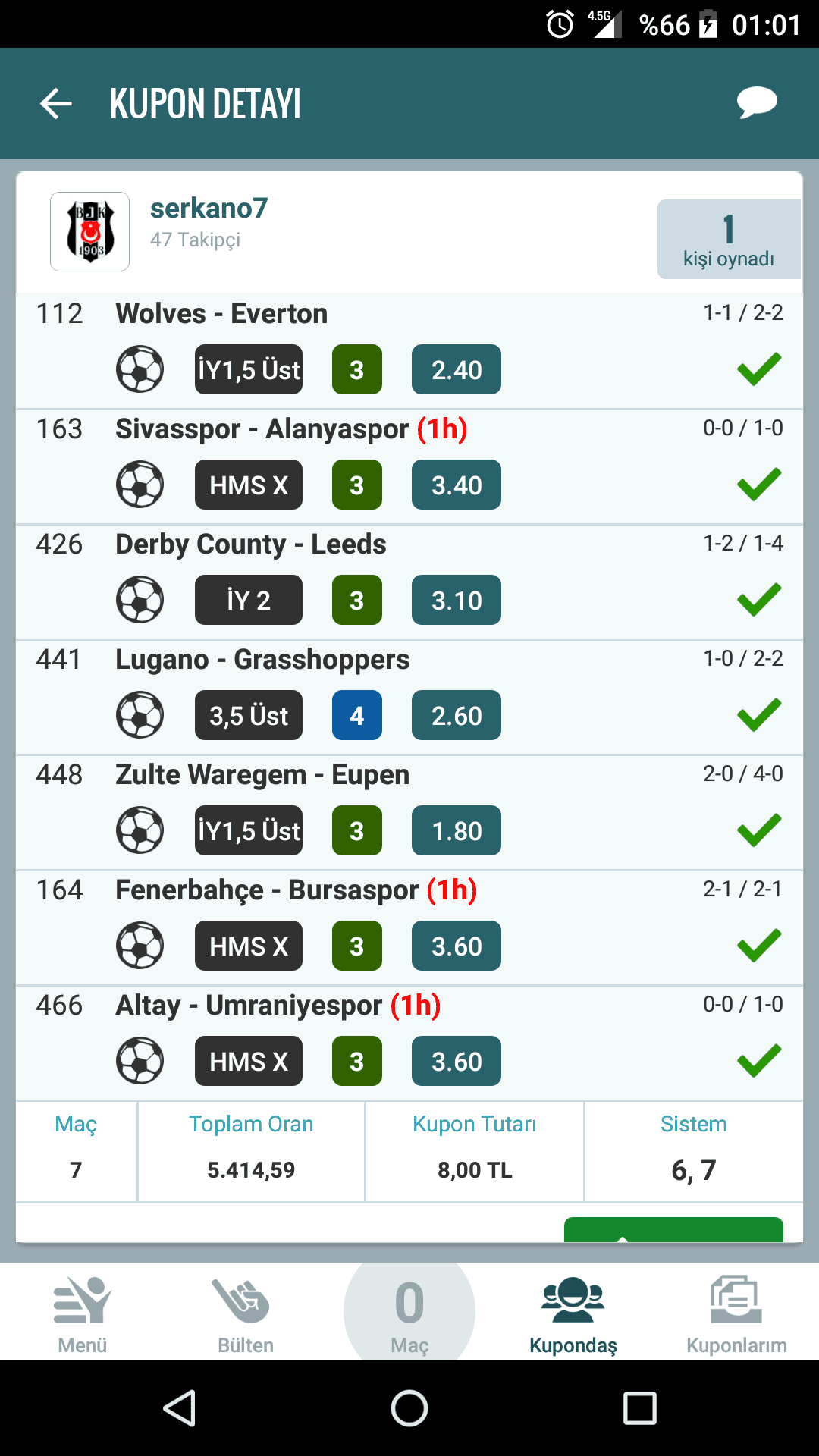Go back from Kupon Detayı
The height and width of the screenshot is (1456, 819).
(x=56, y=104)
